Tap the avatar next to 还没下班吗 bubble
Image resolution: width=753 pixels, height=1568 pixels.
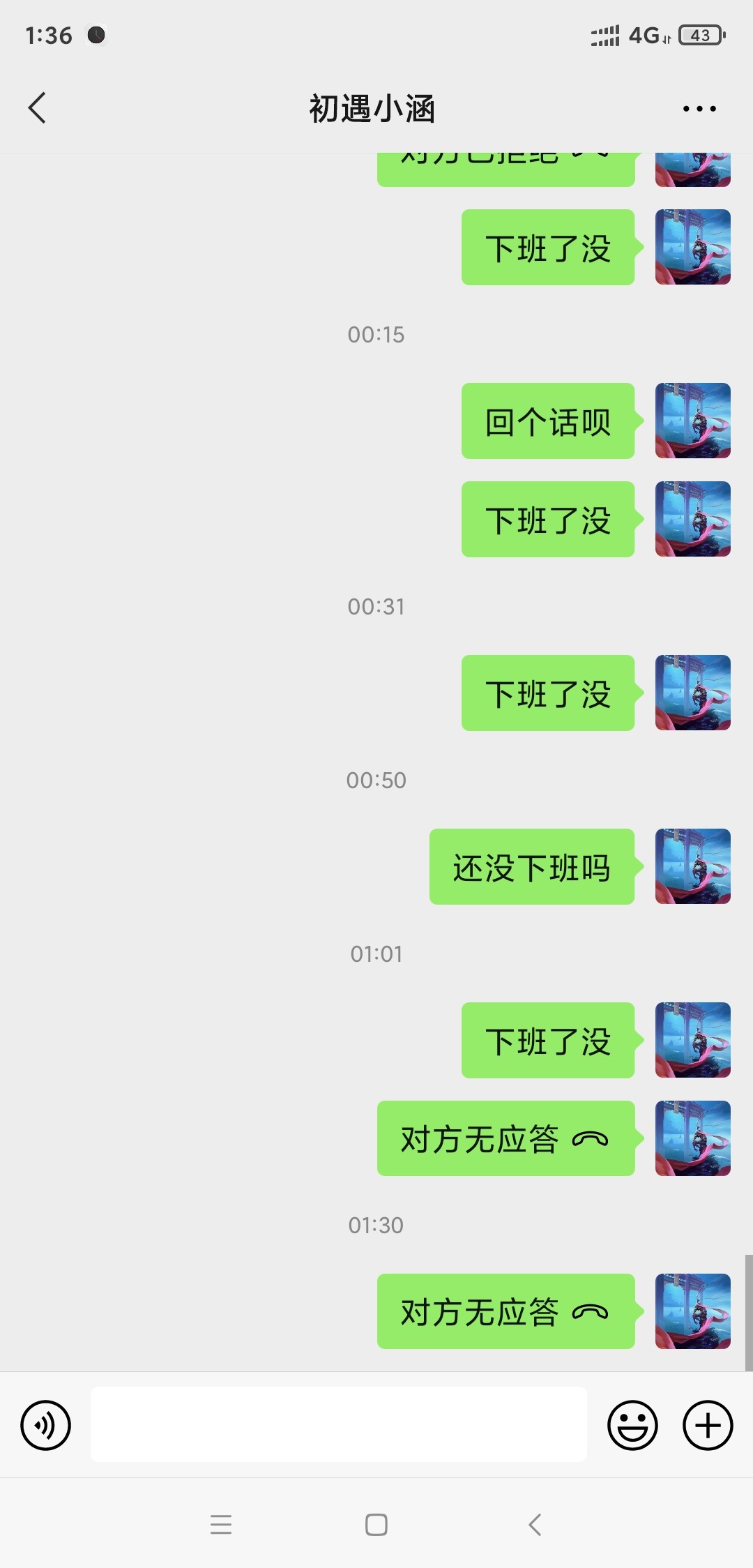692,866
